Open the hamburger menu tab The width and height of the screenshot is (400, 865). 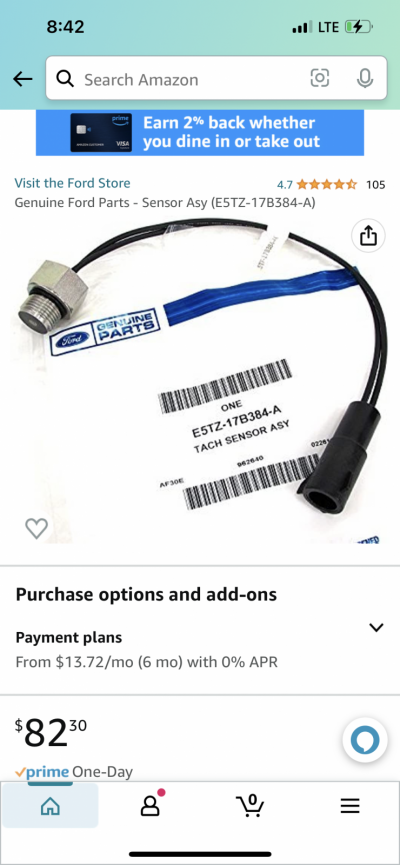[x=350, y=806]
